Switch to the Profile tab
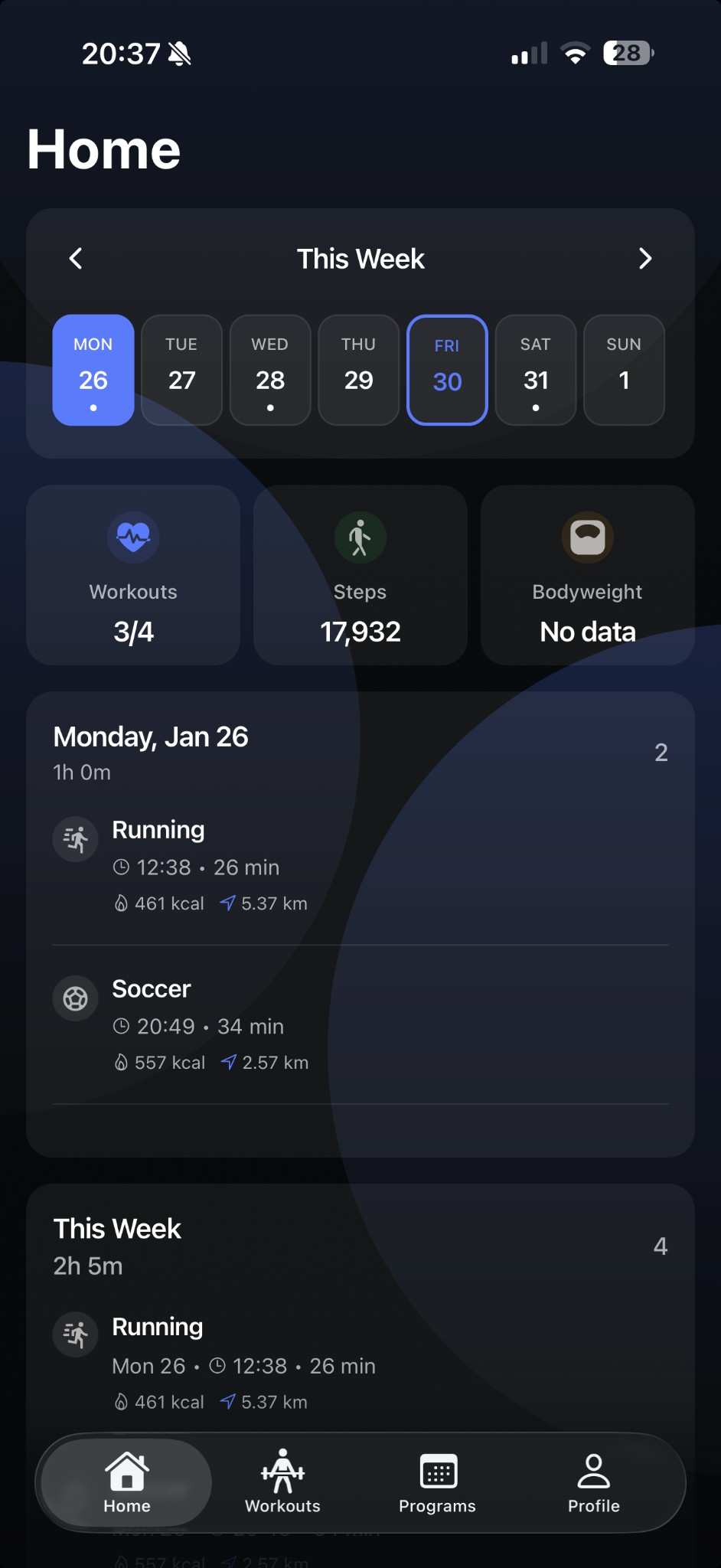Image resolution: width=721 pixels, height=1568 pixels. (593, 1483)
